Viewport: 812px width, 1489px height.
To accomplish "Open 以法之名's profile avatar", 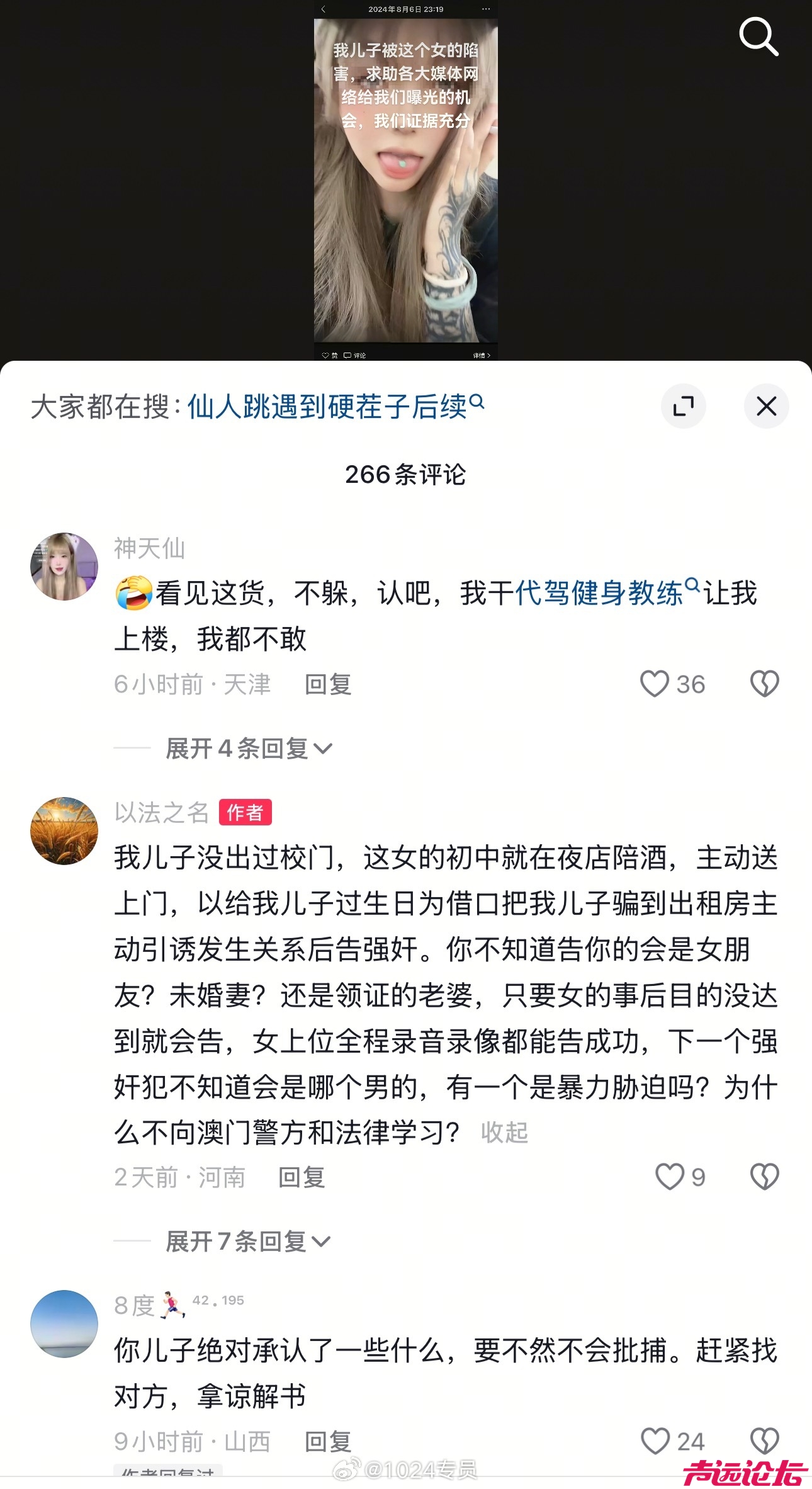I will tap(64, 831).
